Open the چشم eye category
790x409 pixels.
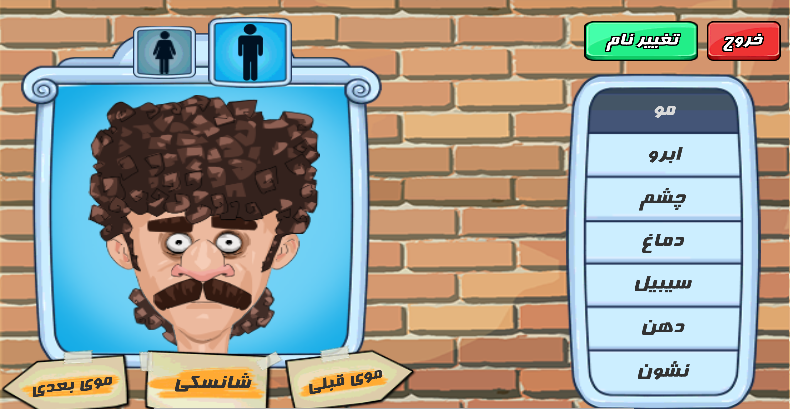point(663,198)
